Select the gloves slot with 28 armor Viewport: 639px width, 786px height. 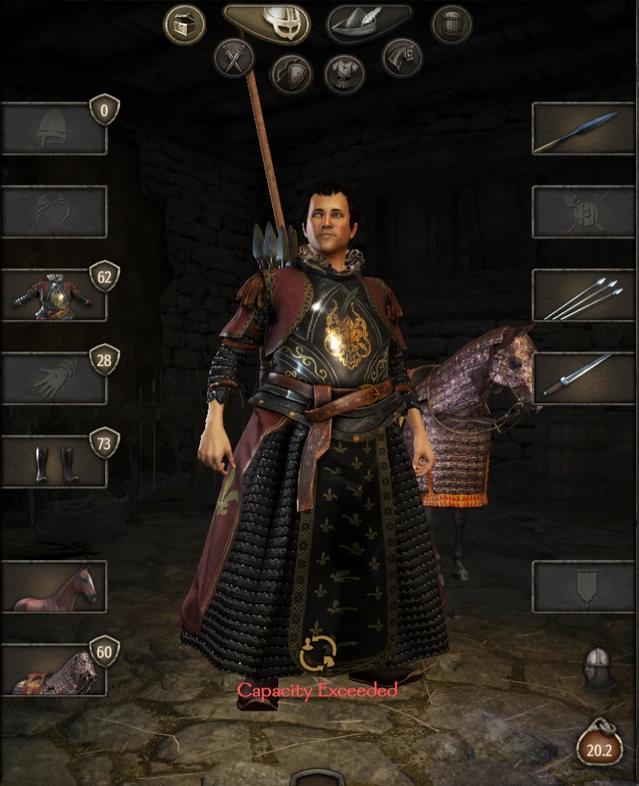(x=54, y=378)
